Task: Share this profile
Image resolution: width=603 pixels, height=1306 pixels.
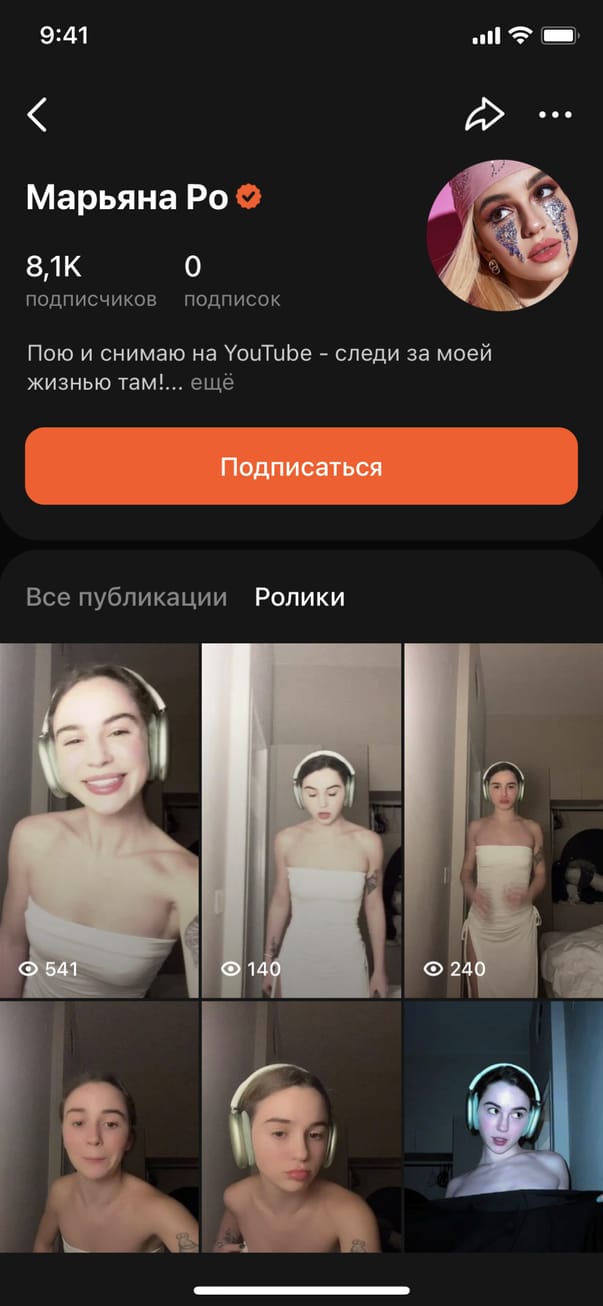Action: 484,115
